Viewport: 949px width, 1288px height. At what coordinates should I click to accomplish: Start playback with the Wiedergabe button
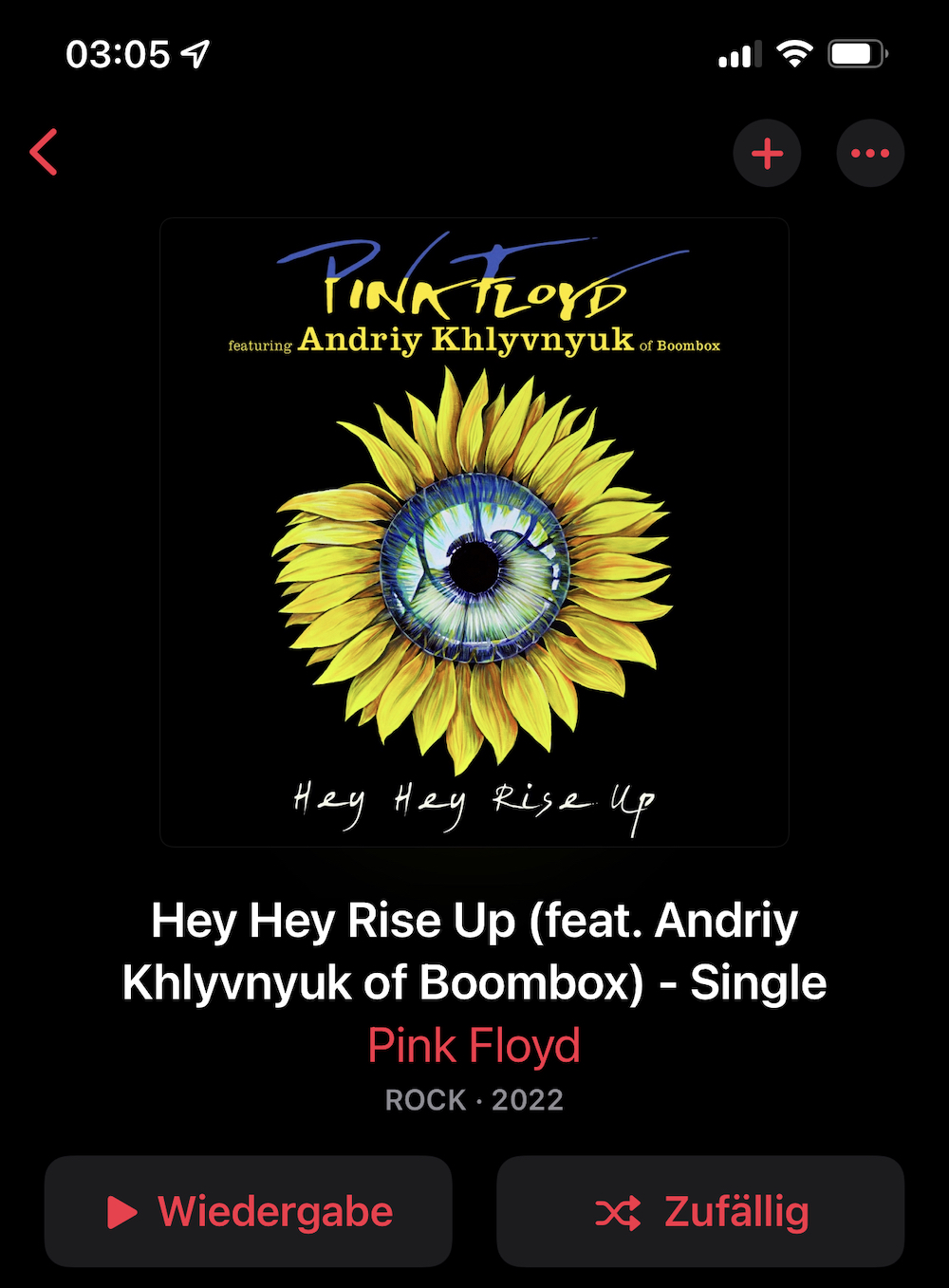click(x=249, y=1211)
